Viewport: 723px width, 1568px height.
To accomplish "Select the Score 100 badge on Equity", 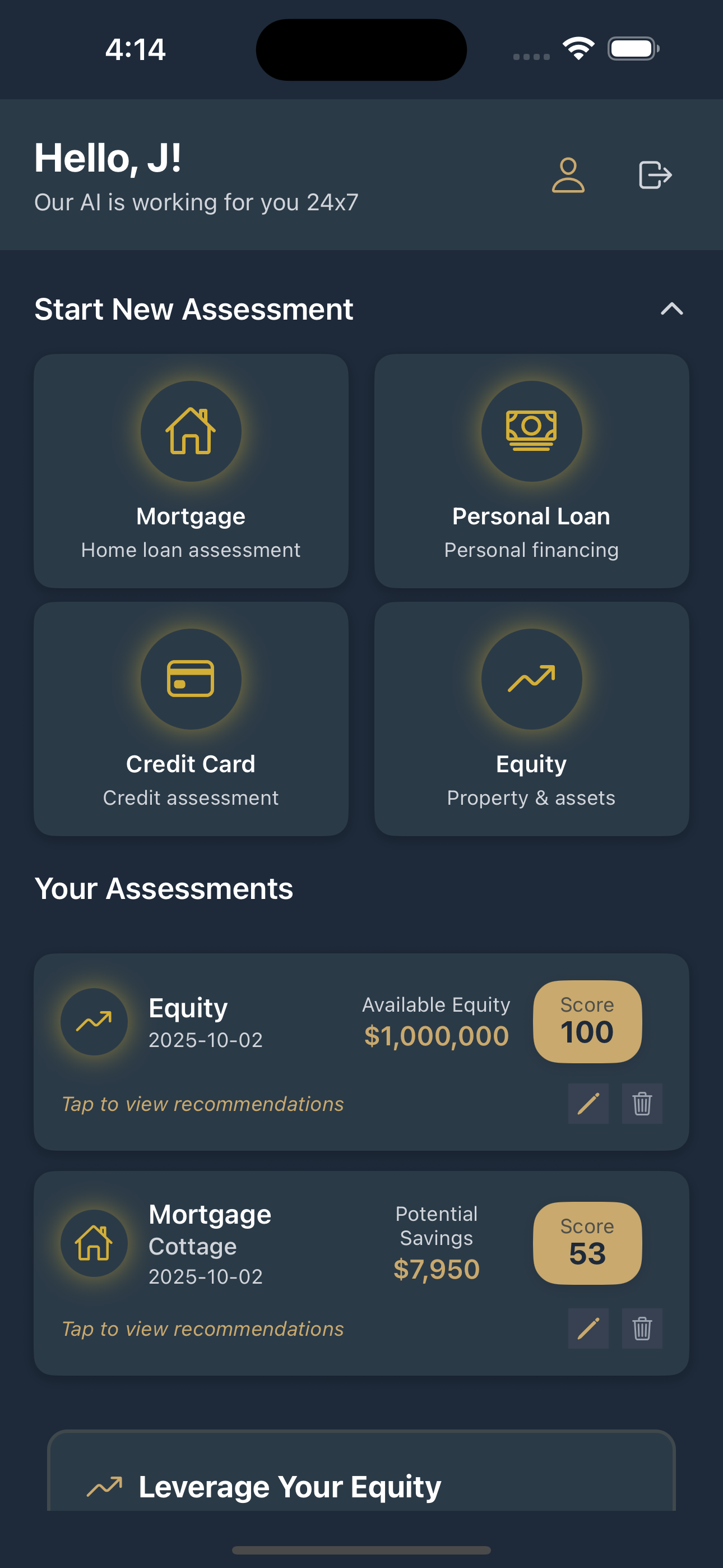I will coord(587,1022).
